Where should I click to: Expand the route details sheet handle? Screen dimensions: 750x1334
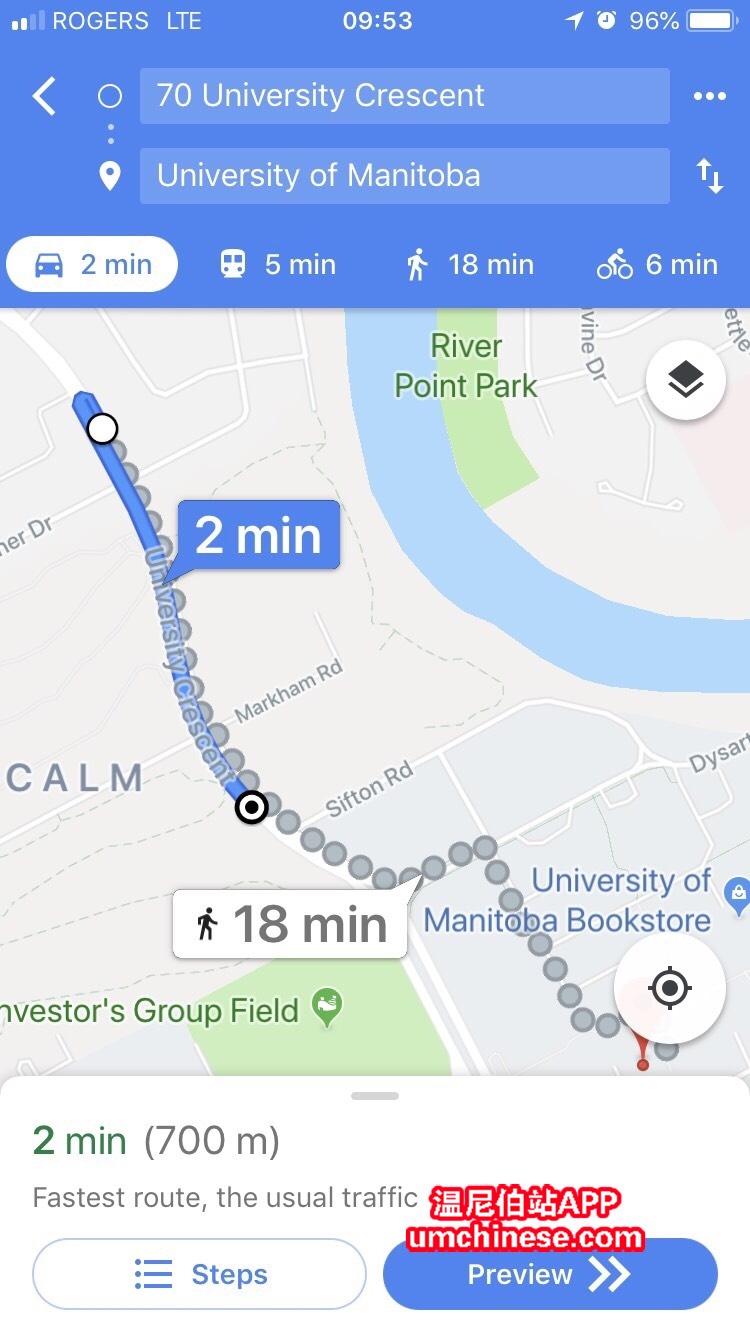[375, 1096]
